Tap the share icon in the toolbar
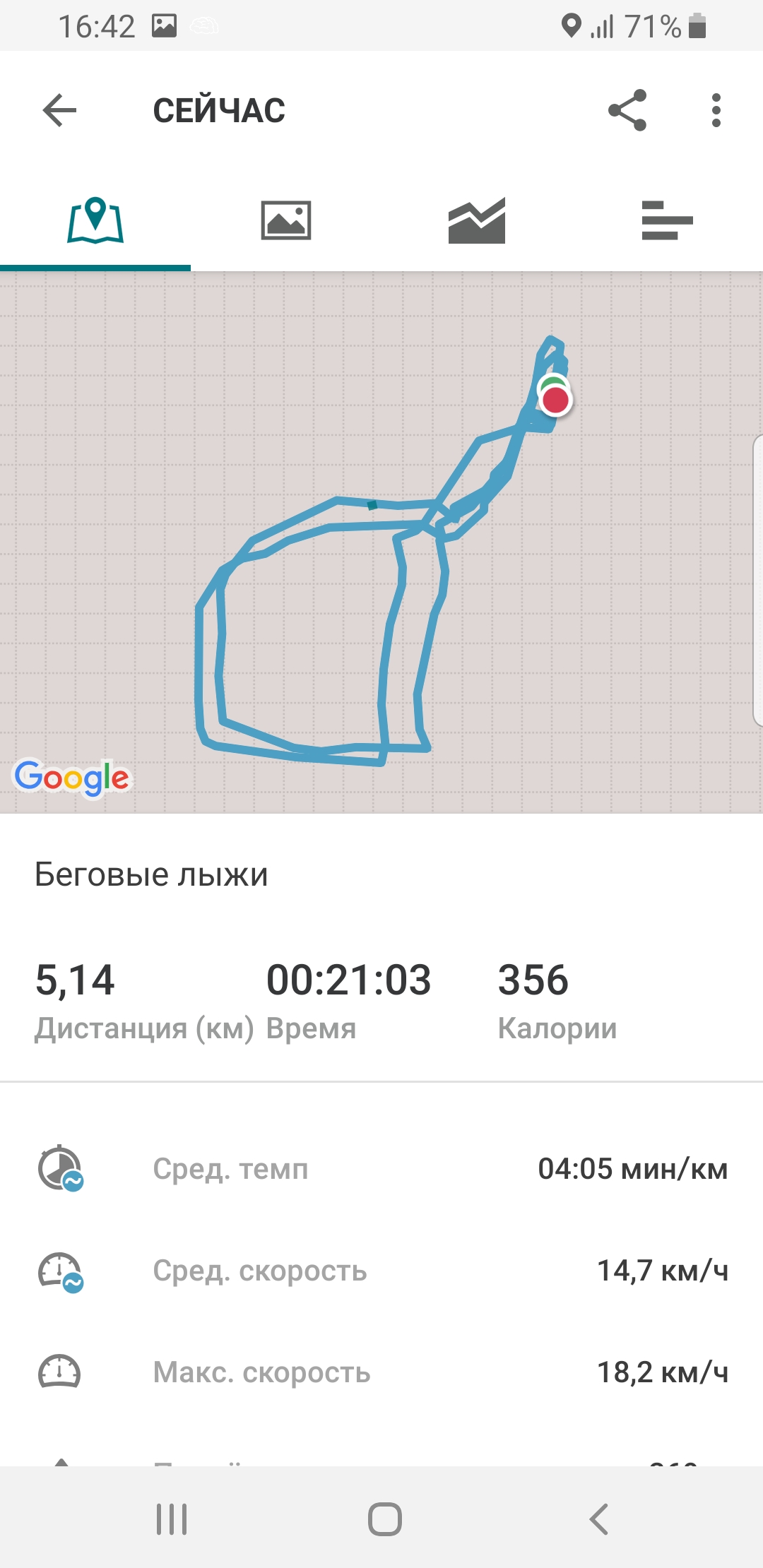 (628, 110)
